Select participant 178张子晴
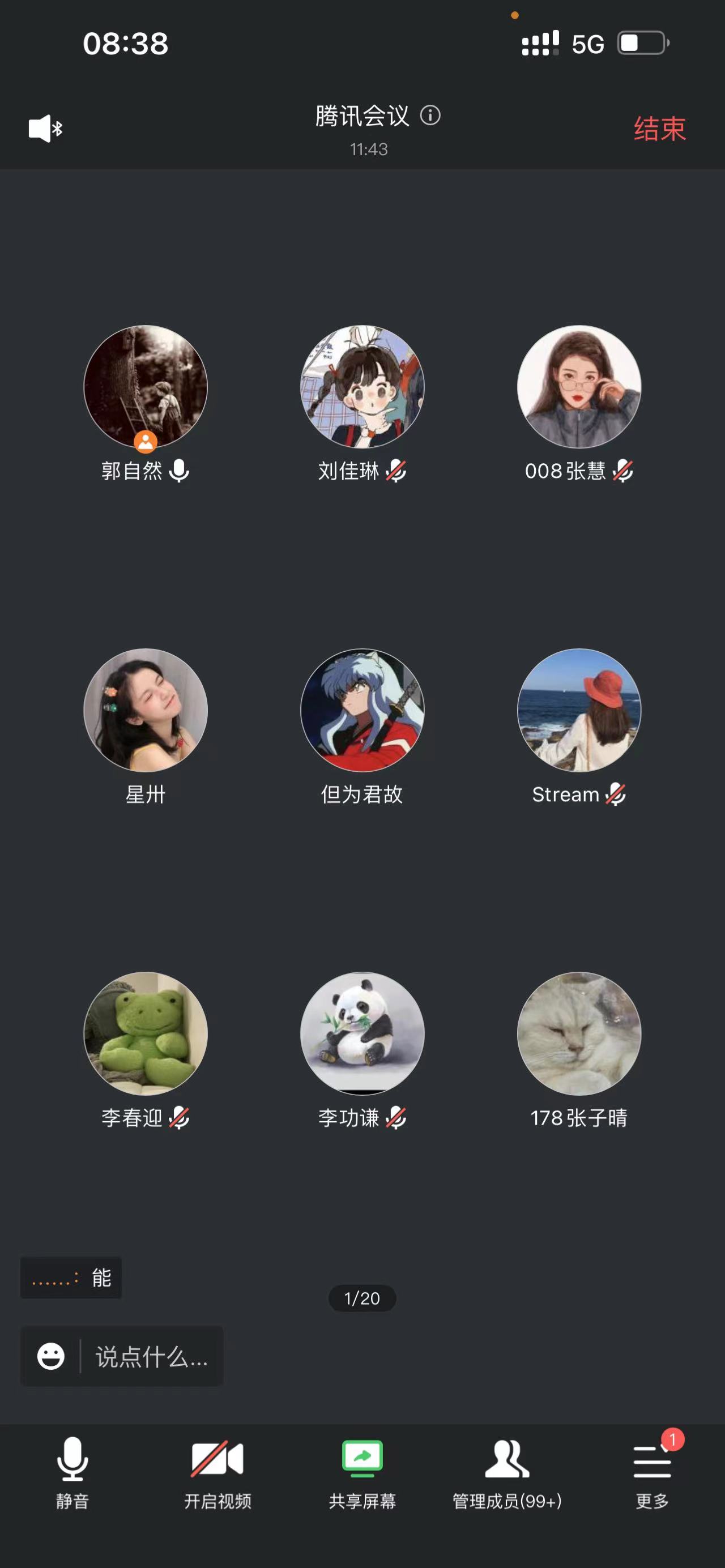 (x=579, y=1033)
